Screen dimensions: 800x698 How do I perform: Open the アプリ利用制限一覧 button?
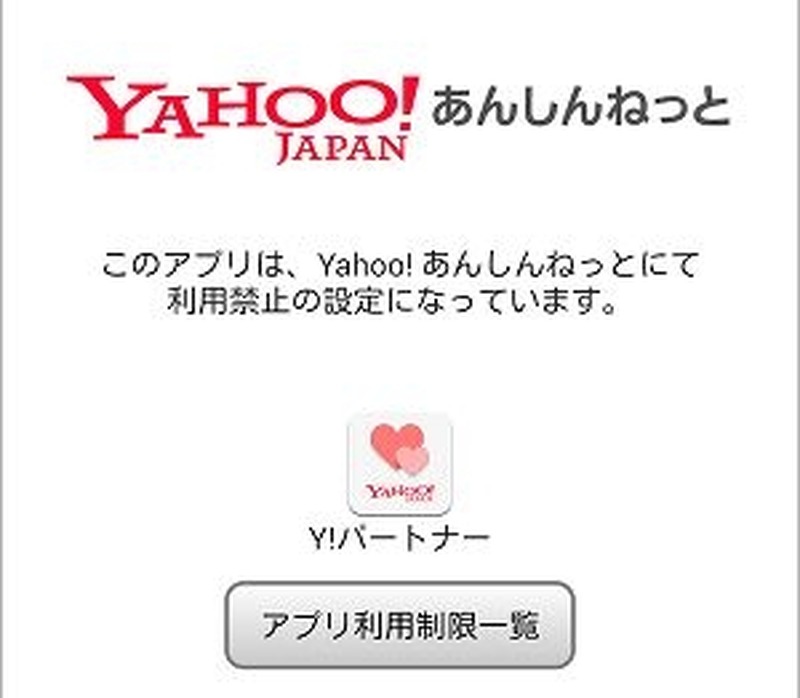click(x=400, y=626)
